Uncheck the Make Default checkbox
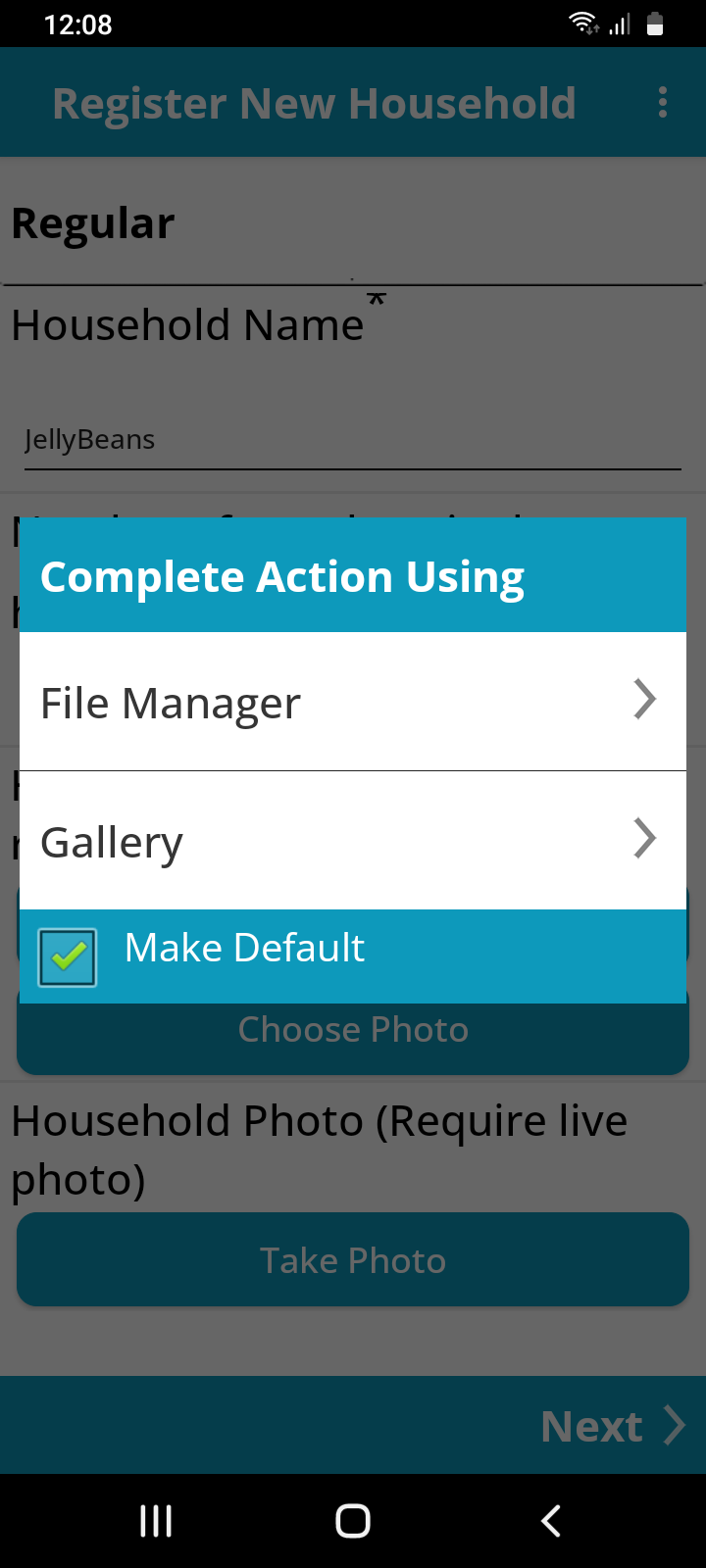 click(68, 956)
